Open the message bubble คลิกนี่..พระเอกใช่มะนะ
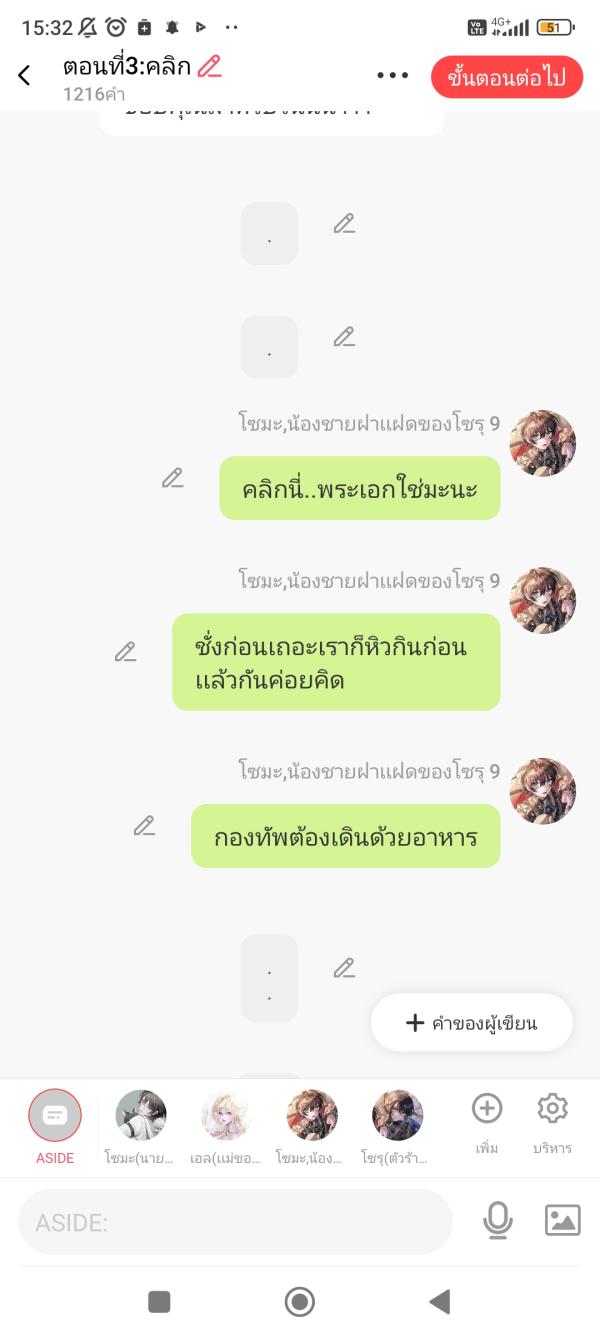The image size is (600, 1338). 360,489
